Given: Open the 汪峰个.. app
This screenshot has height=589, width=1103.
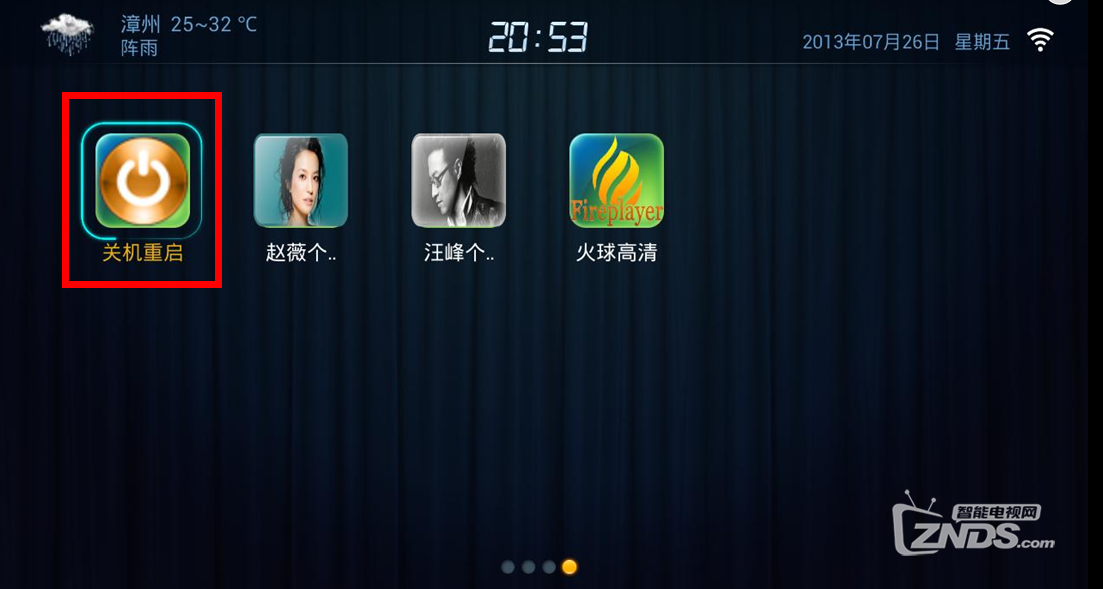Looking at the screenshot, I should [x=458, y=181].
